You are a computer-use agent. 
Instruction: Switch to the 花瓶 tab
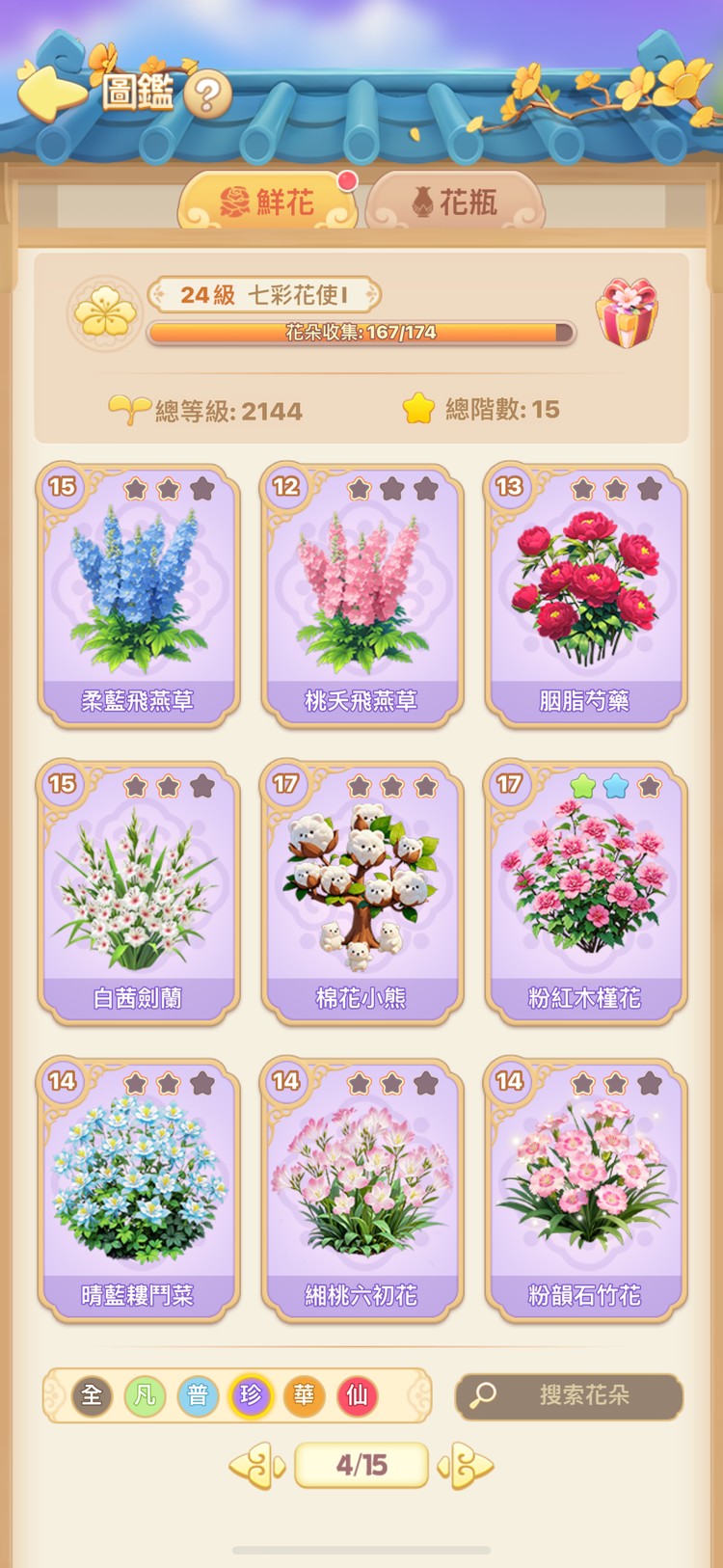(x=455, y=202)
